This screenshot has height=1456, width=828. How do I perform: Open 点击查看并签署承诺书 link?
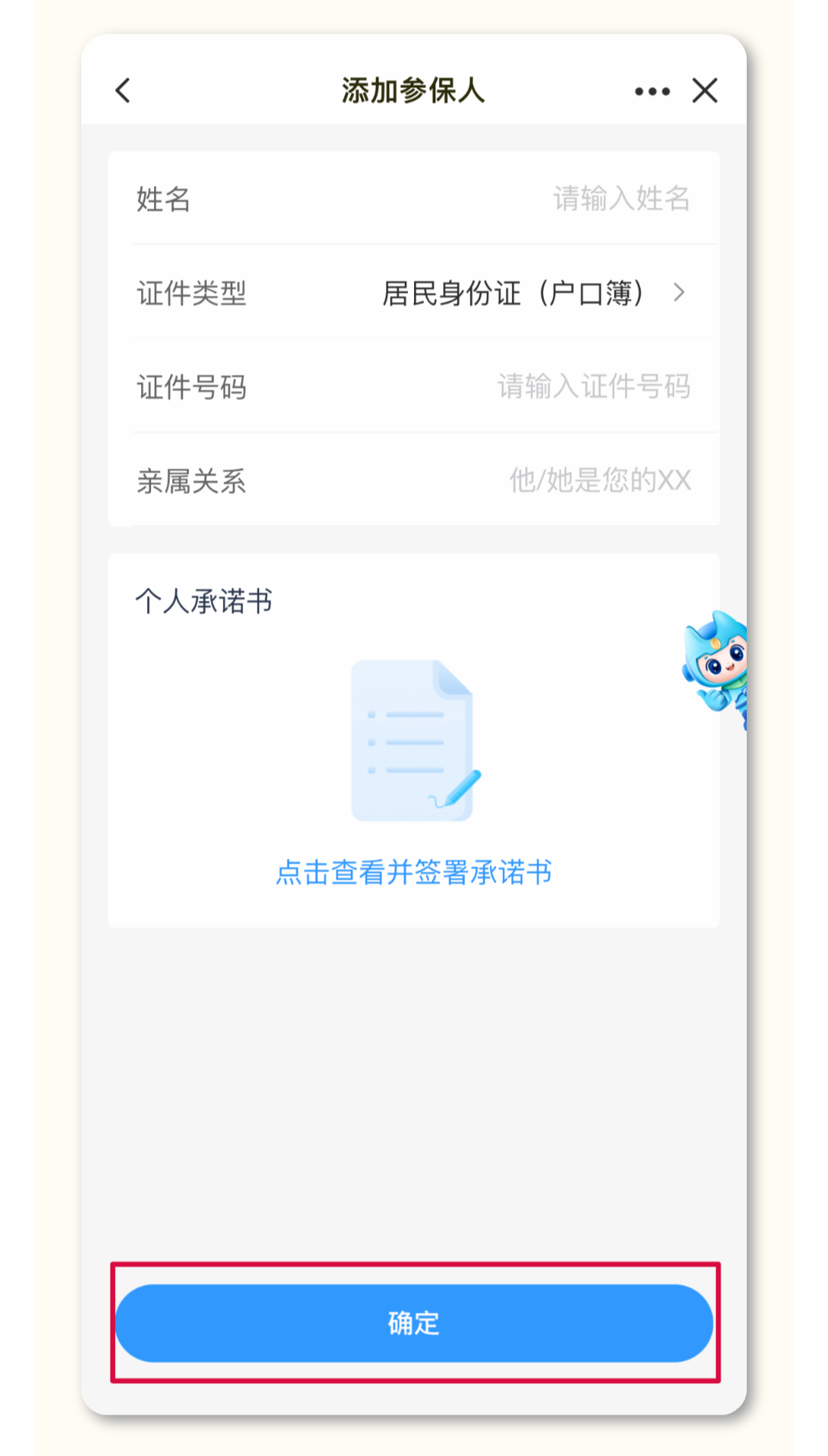point(413,872)
